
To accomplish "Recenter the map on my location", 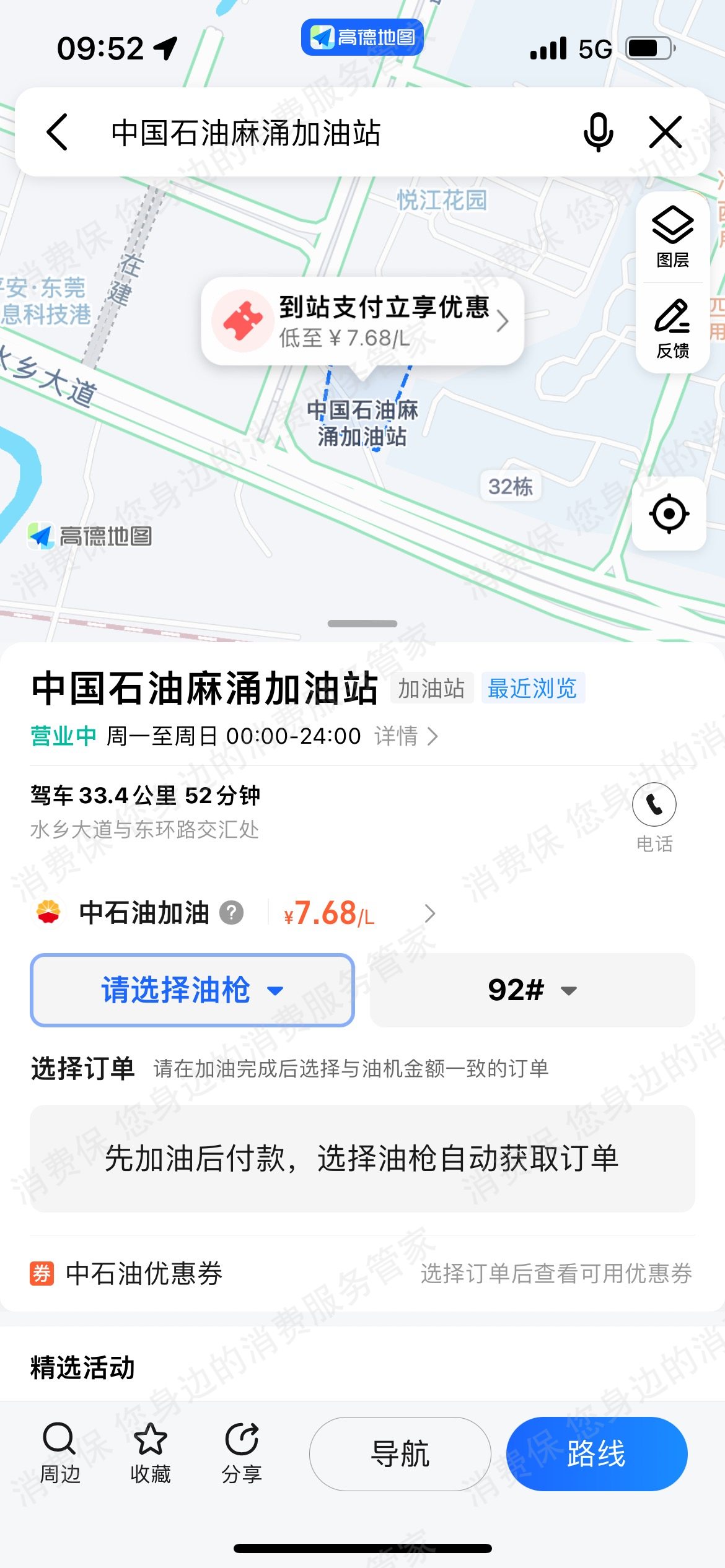I will pos(669,513).
